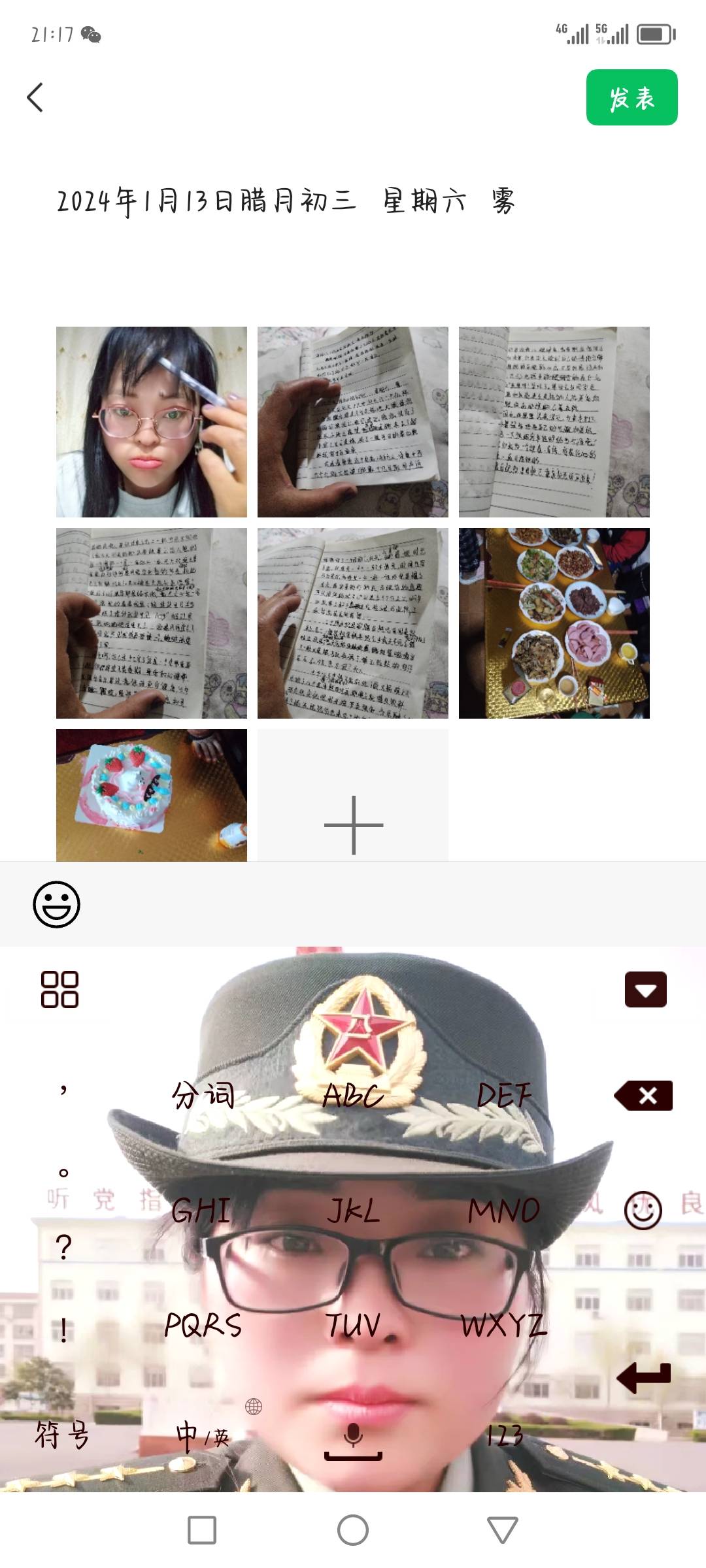Open the selfie photo with glasses

pos(152,422)
